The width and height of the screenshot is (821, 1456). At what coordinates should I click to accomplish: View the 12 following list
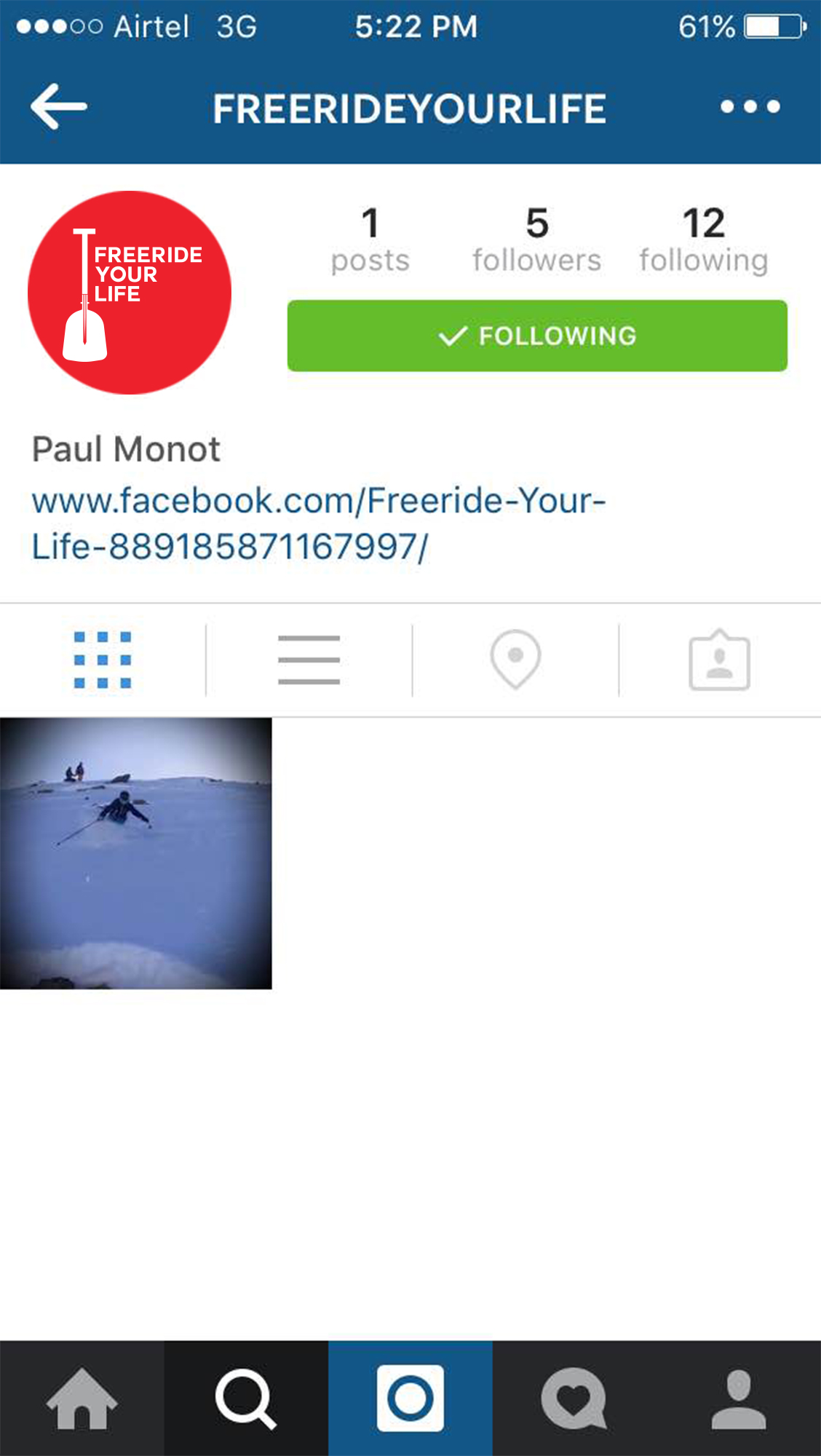(x=703, y=240)
